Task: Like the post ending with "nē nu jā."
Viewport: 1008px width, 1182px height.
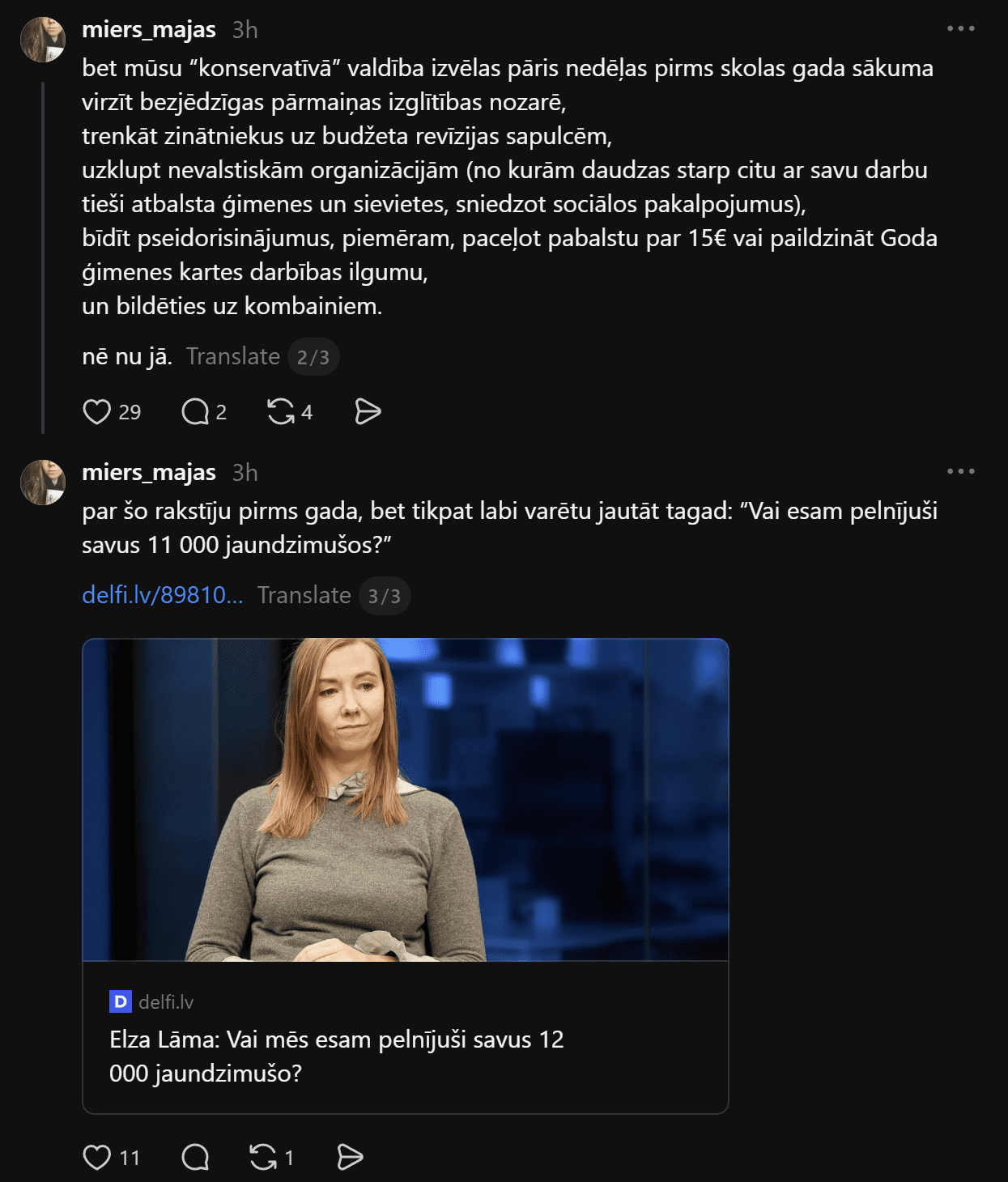Action: pos(112,412)
